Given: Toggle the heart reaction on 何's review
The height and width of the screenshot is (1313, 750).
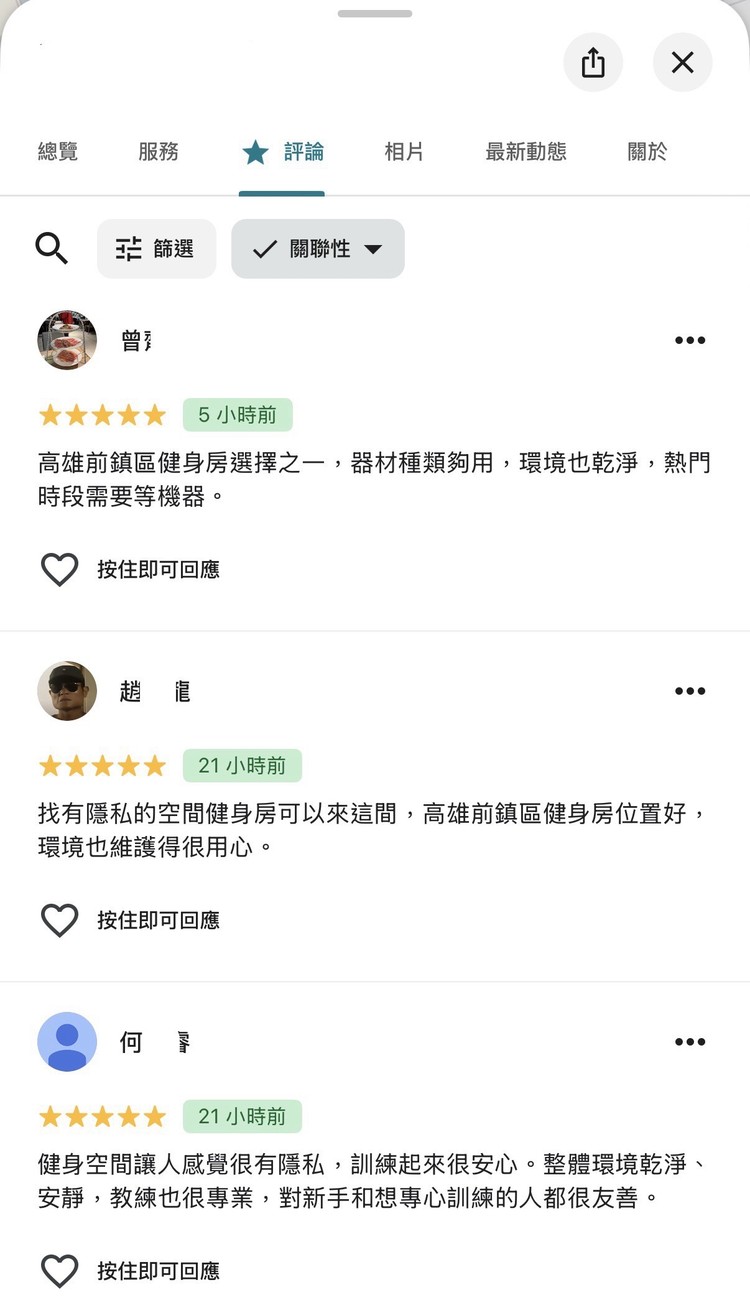Looking at the screenshot, I should point(59,1270).
